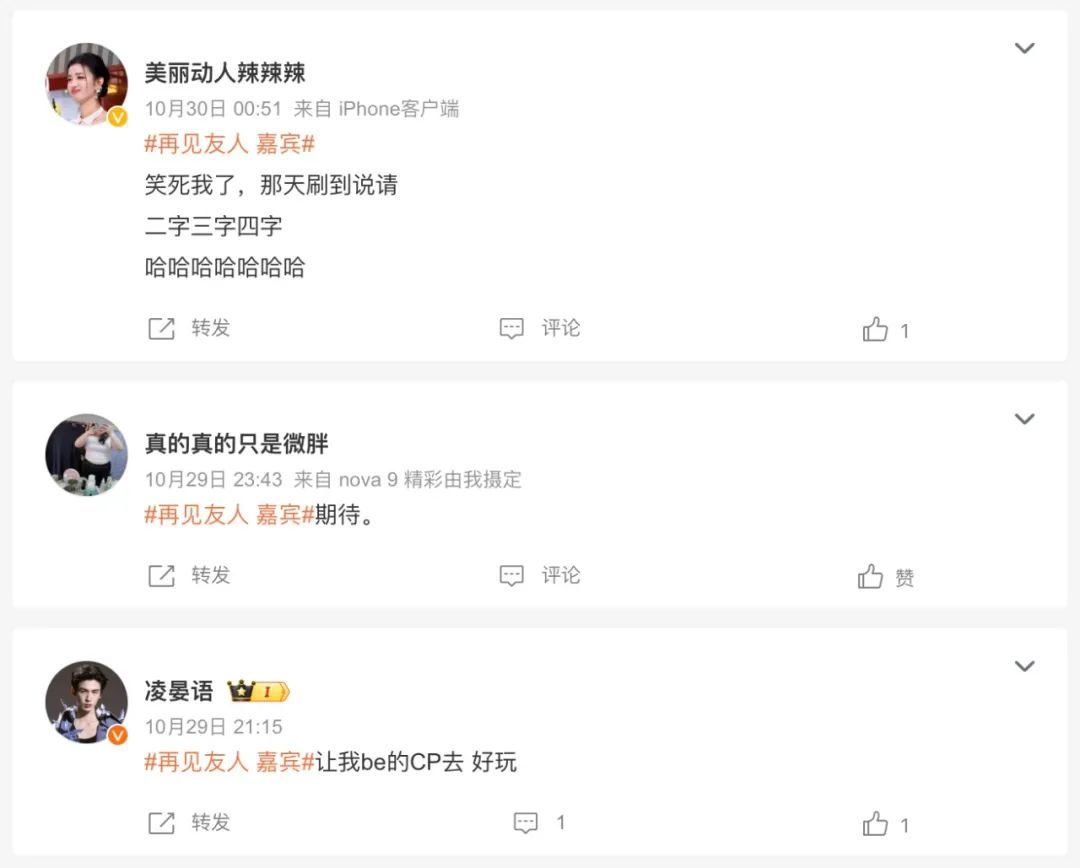Open the hashtag link in 真的真的只是微胖's post
This screenshot has height=868, width=1080.
230,515
